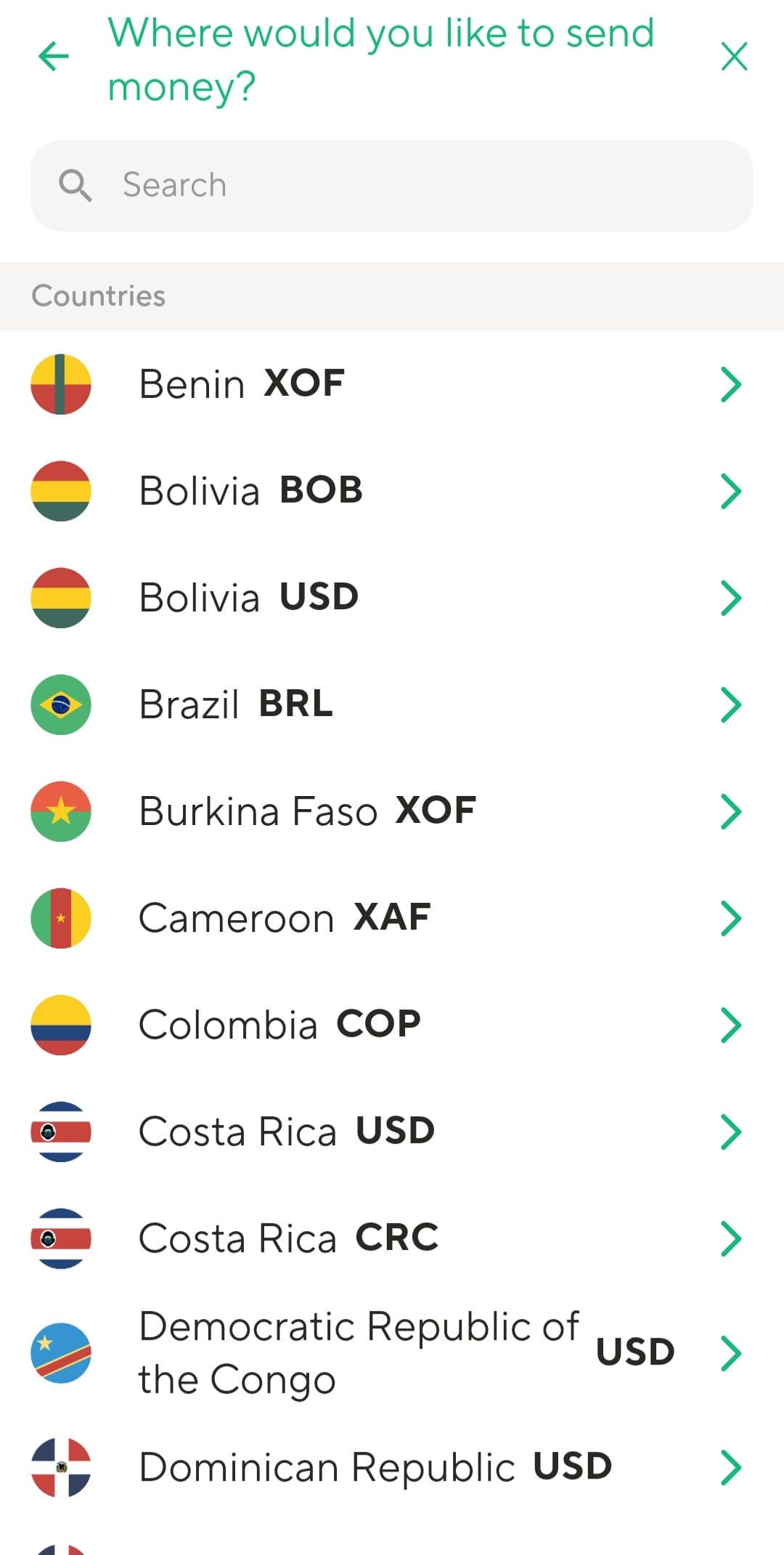Go back using the green arrow

pos(54,57)
